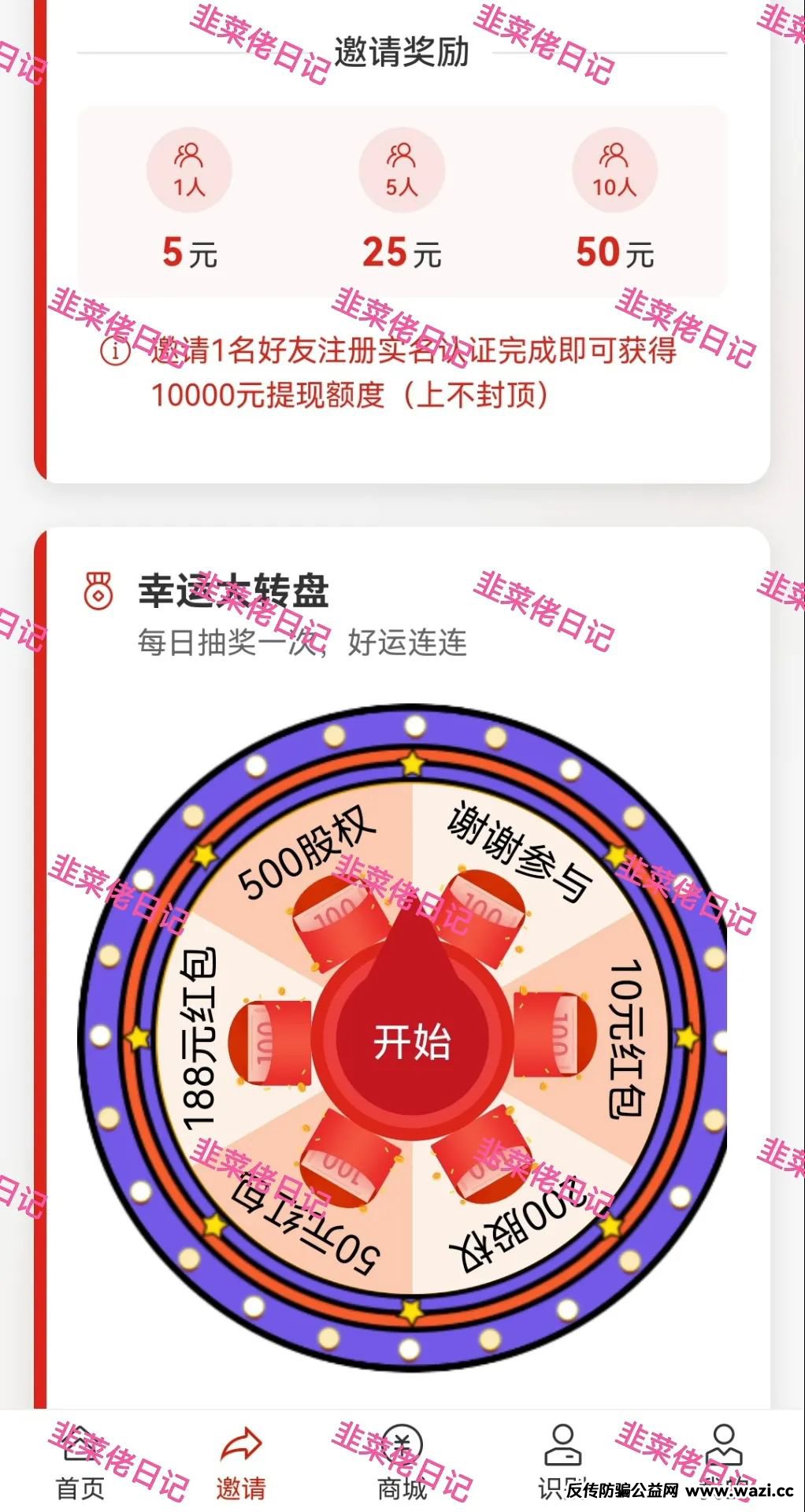
Task: Select the 邀请 tab
Action: click(241, 1463)
